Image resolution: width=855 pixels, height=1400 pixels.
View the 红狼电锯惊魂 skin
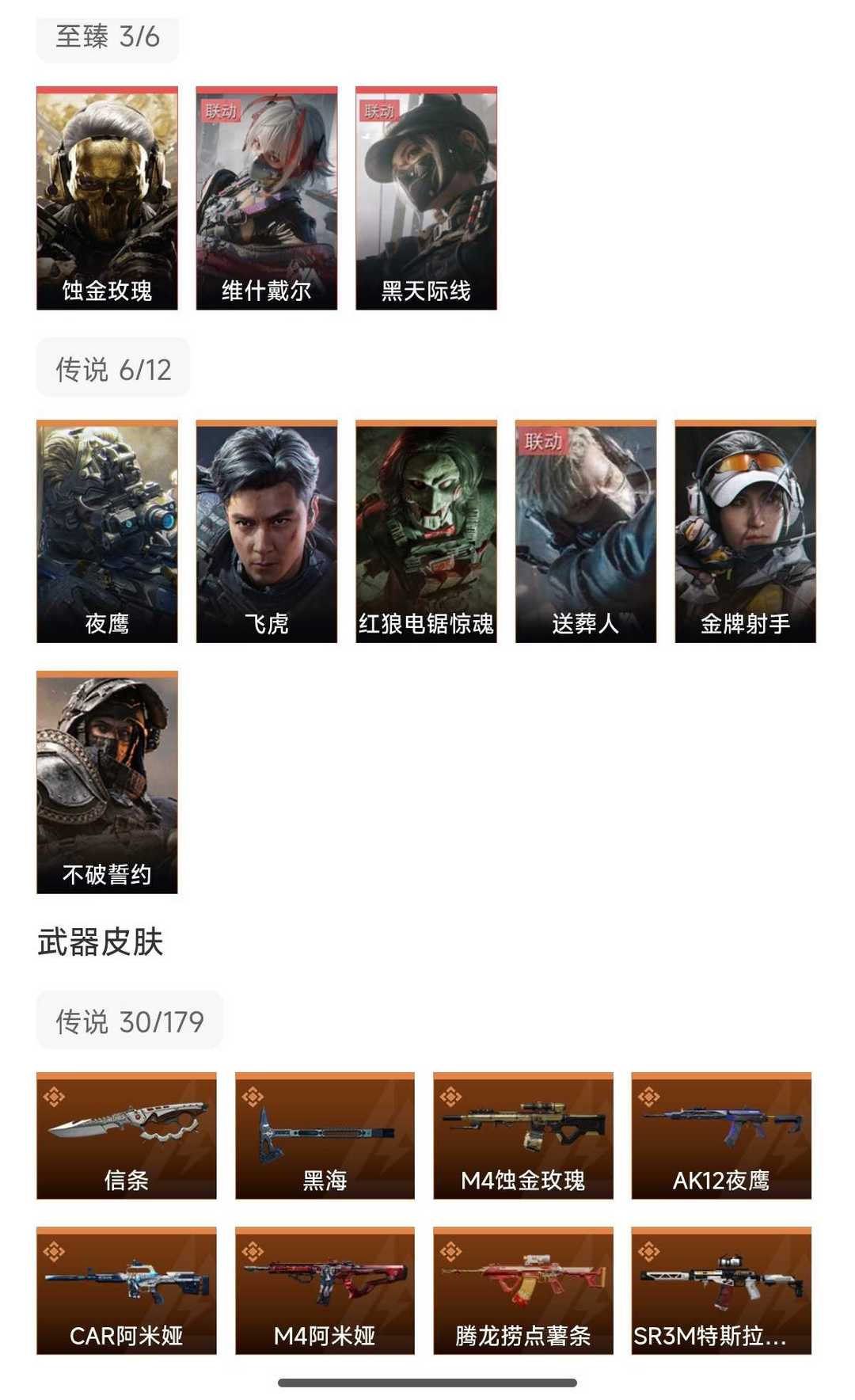click(426, 531)
